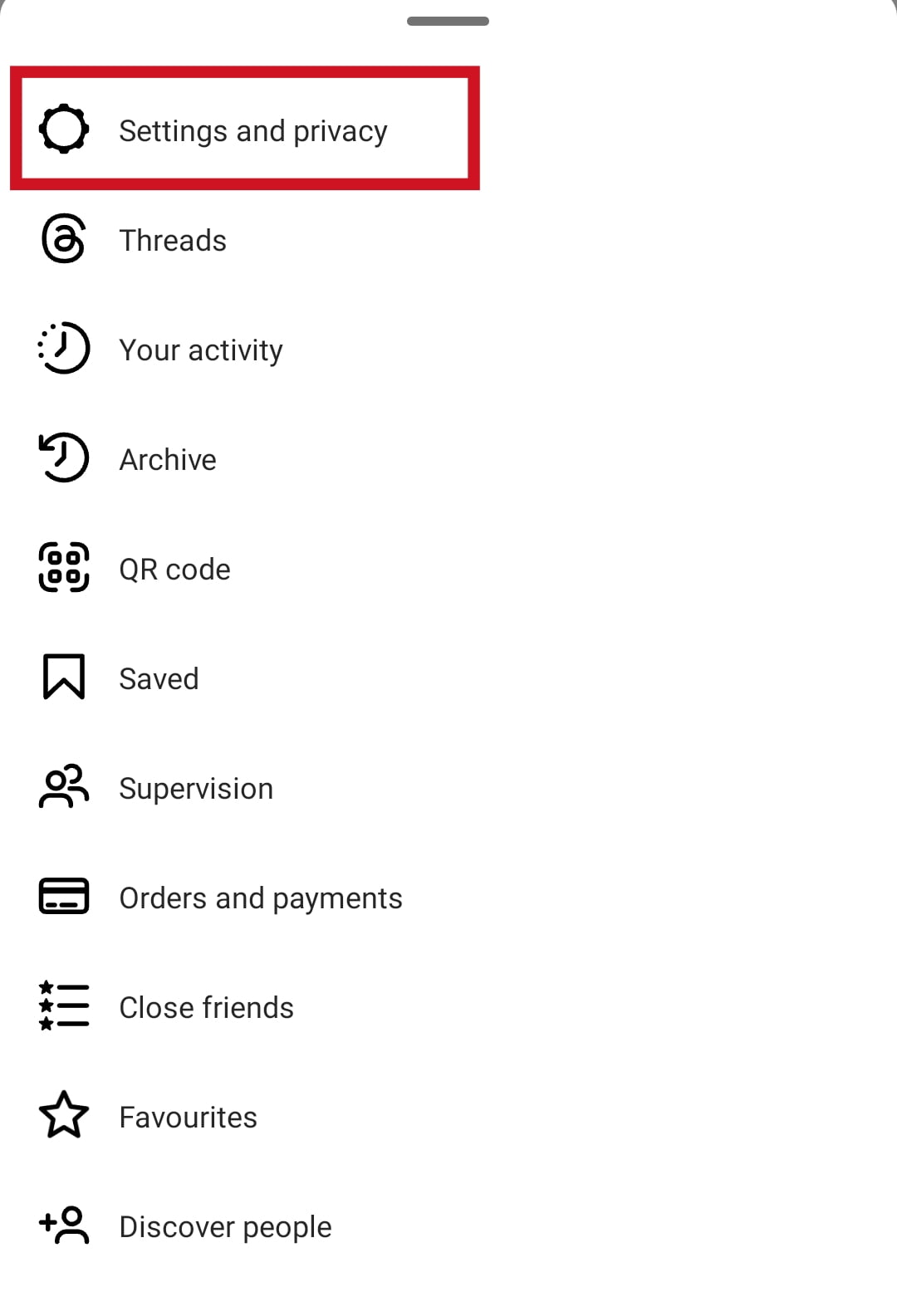Viewport: 897px width, 1316px height.
Task: Click the Archive rewind clock icon
Action: click(x=63, y=457)
